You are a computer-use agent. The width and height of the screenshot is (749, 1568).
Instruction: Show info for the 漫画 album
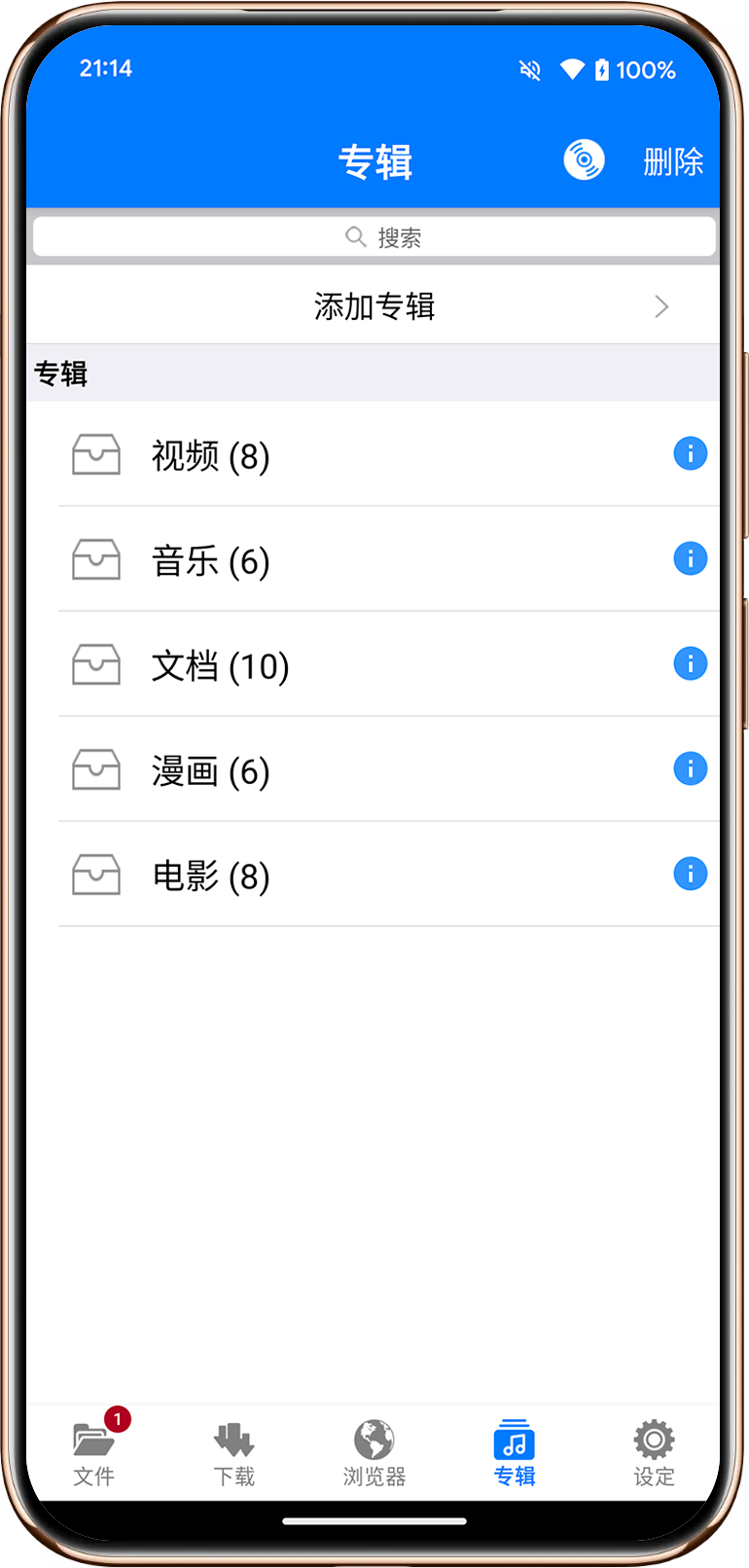(x=690, y=768)
